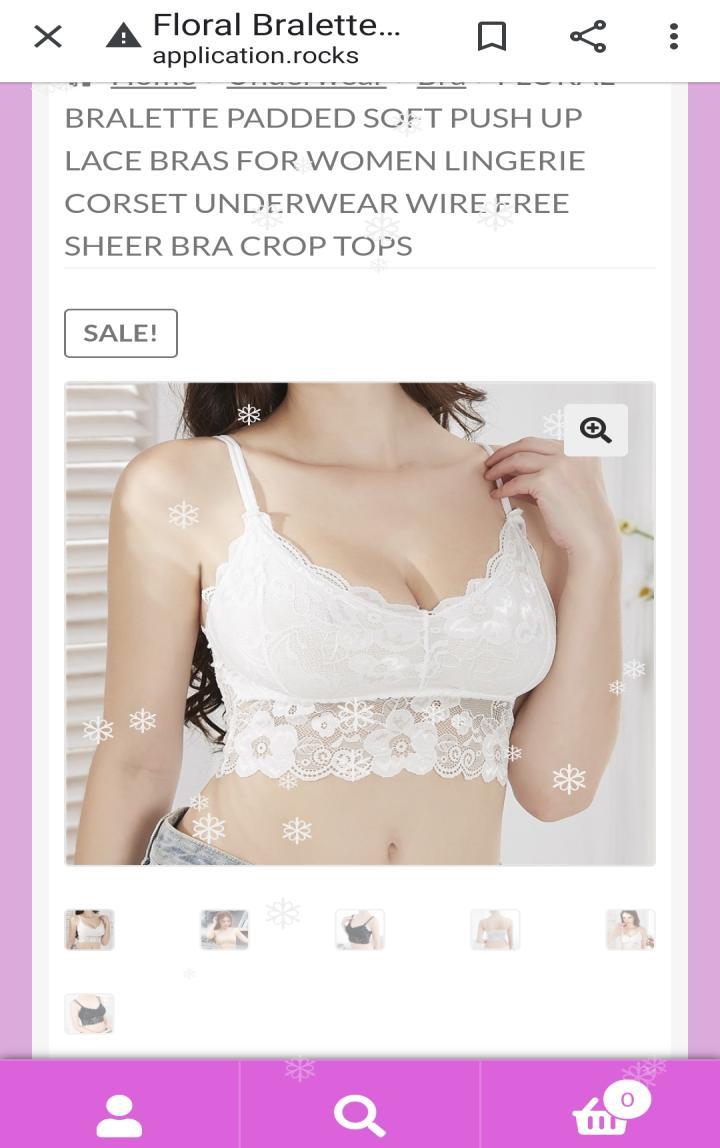The width and height of the screenshot is (720, 1148).
Task: Close the current page with the X
Action: click(x=47, y=36)
